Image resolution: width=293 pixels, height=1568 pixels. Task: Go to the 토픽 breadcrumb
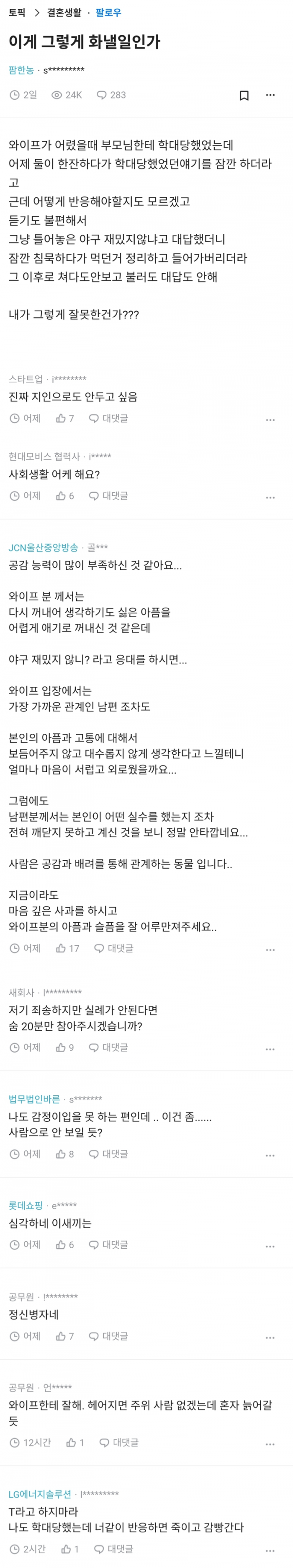(x=17, y=12)
